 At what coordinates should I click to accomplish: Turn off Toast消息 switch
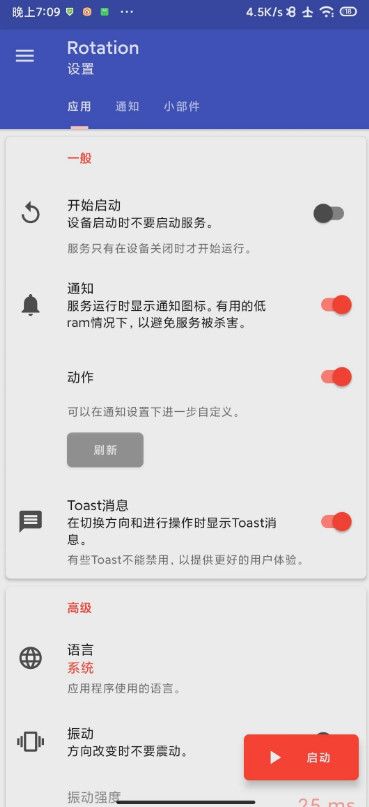click(x=336, y=521)
